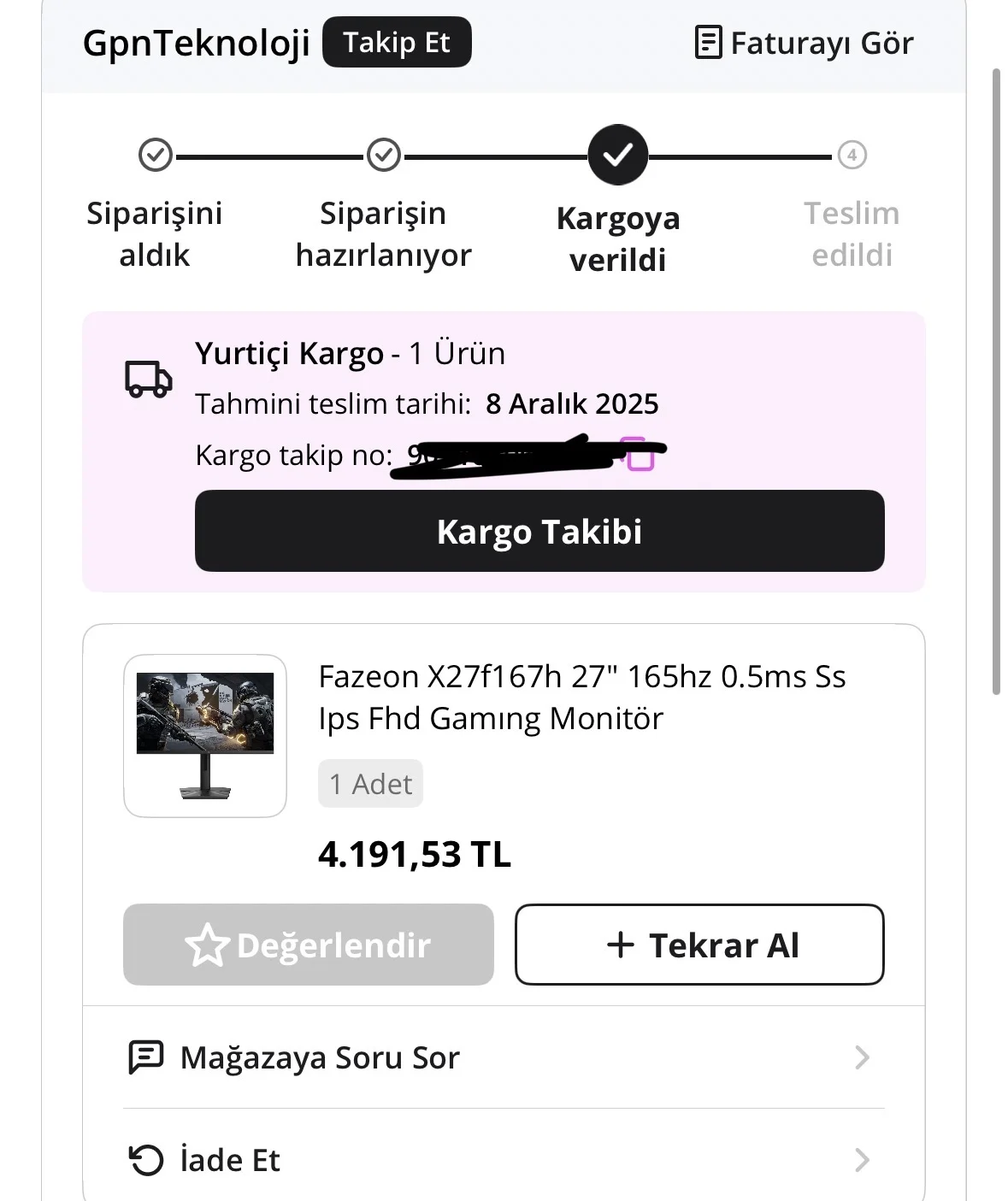Open GpnTeknoloji store page

coord(197,43)
